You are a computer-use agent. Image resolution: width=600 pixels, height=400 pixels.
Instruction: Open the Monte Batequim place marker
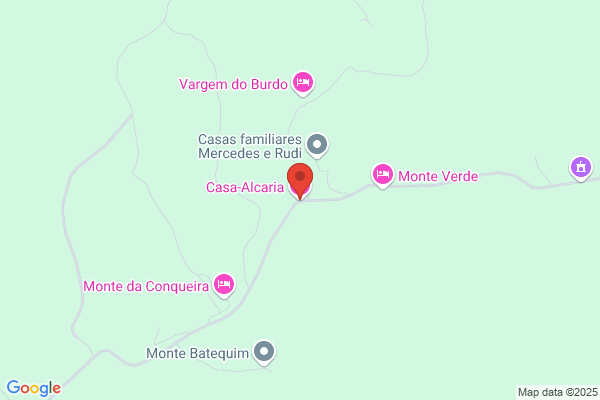point(264,352)
